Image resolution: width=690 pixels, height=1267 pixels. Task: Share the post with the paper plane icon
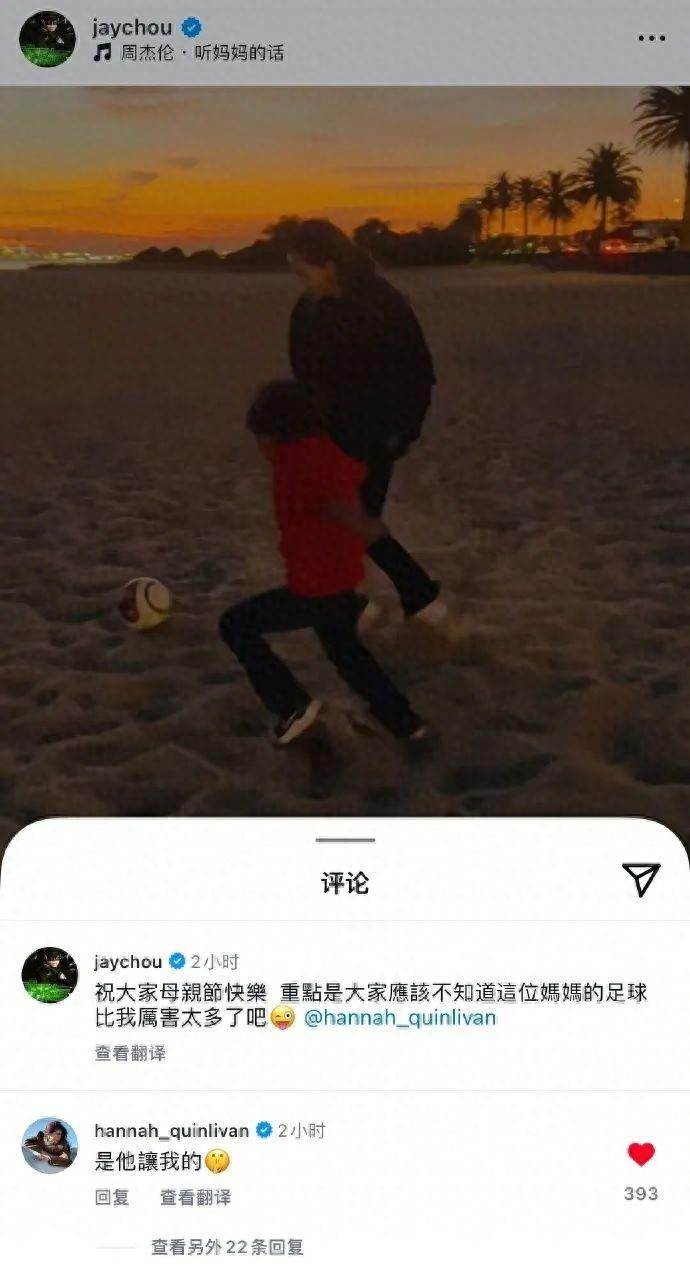[641, 879]
